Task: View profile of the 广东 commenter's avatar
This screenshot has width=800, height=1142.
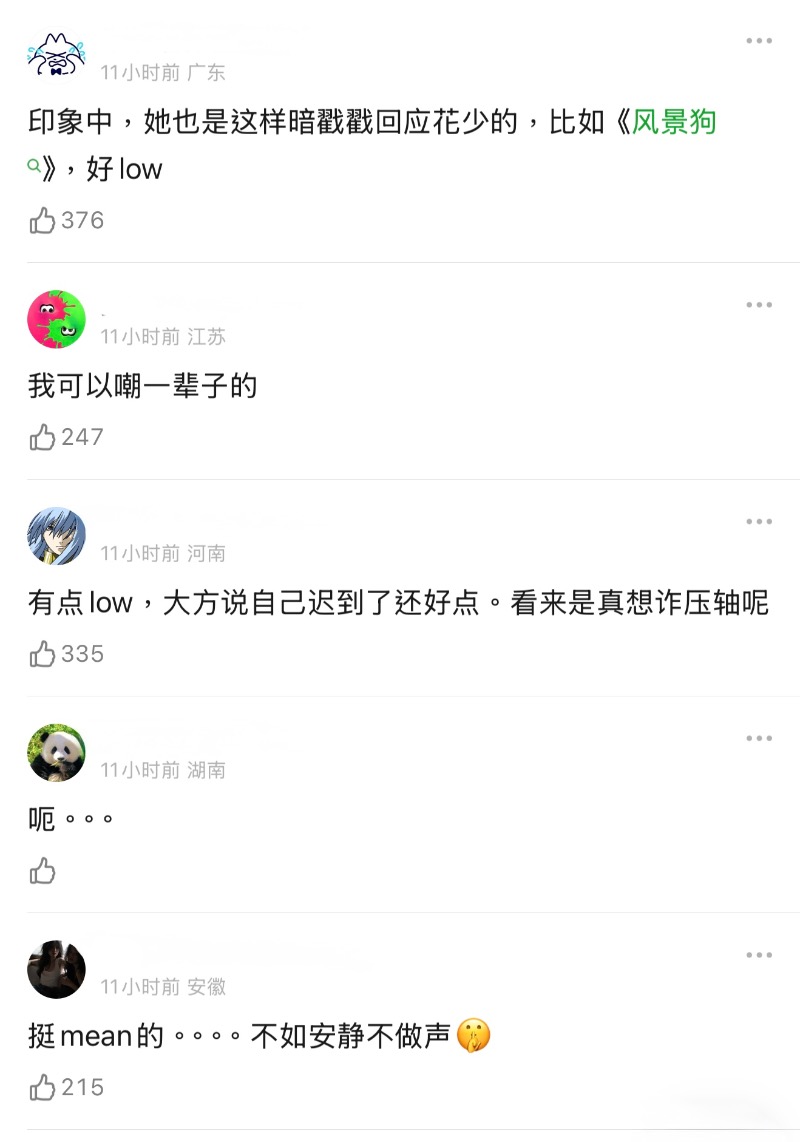Action: point(56,56)
